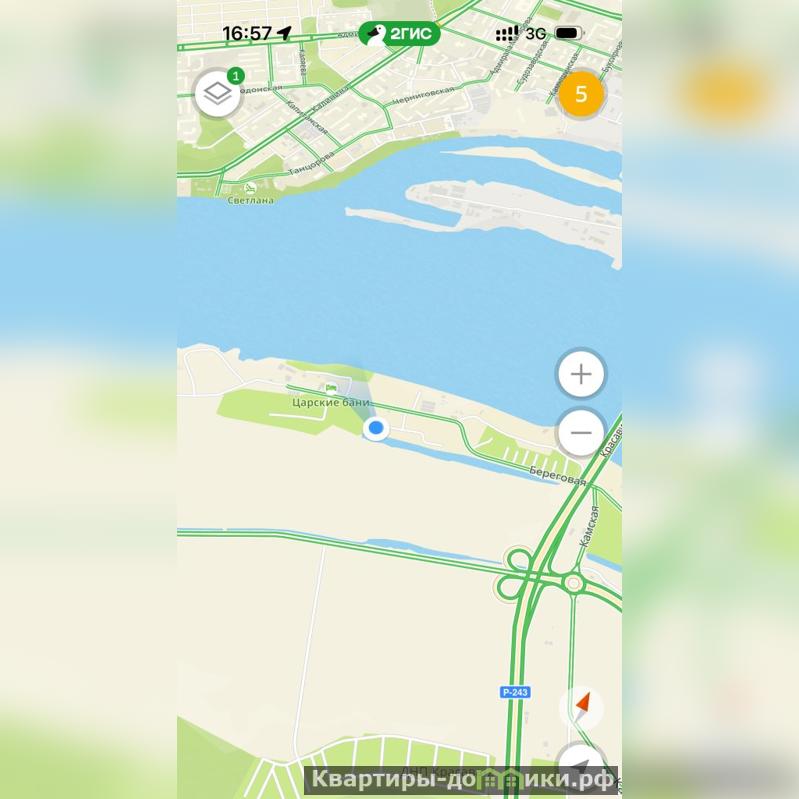Tap the blue current location dot
Image resolution: width=799 pixels, height=799 pixels.
(376, 429)
